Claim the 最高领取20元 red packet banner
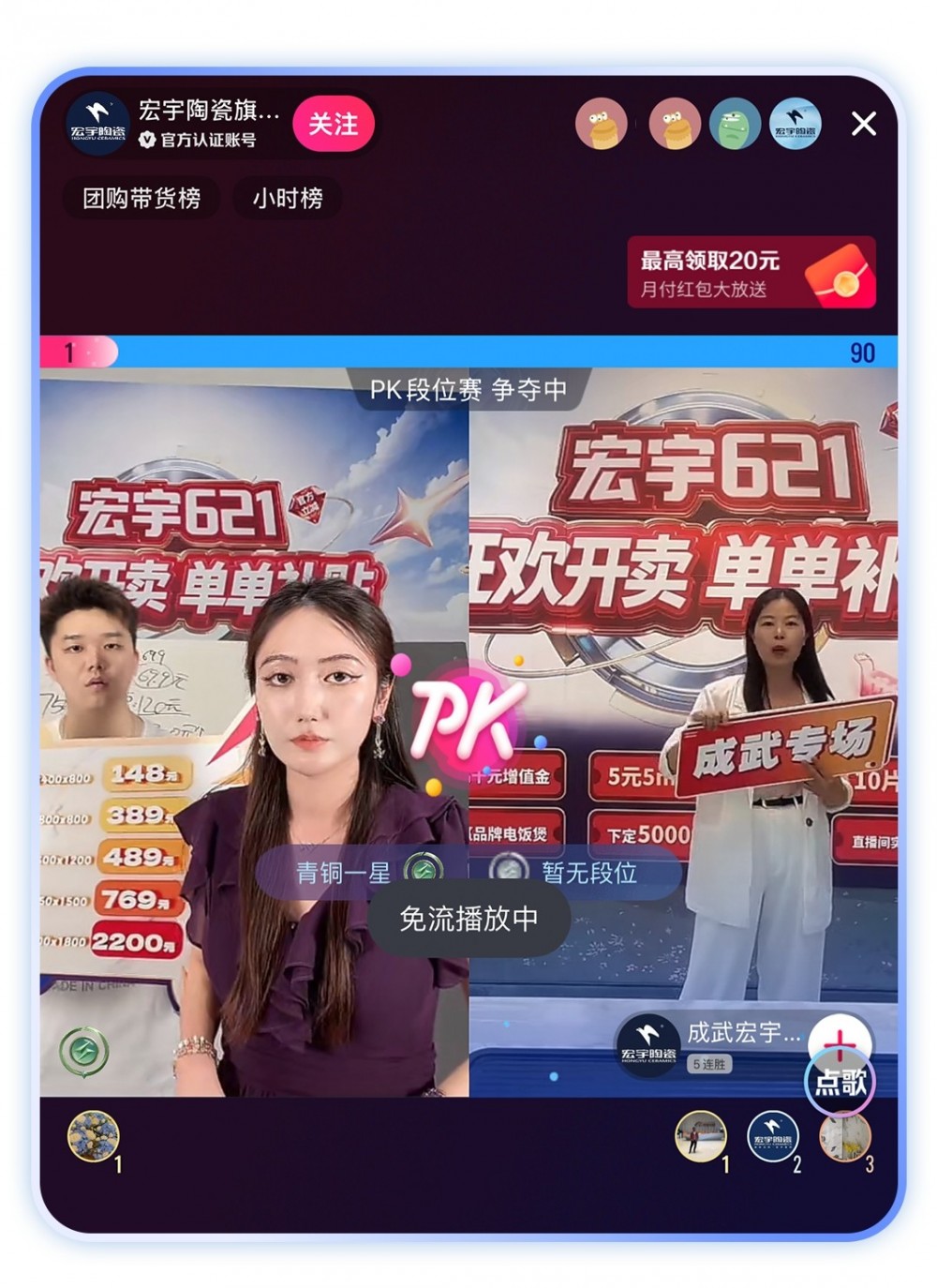Screen dimensions: 937x1288 [x=751, y=273]
